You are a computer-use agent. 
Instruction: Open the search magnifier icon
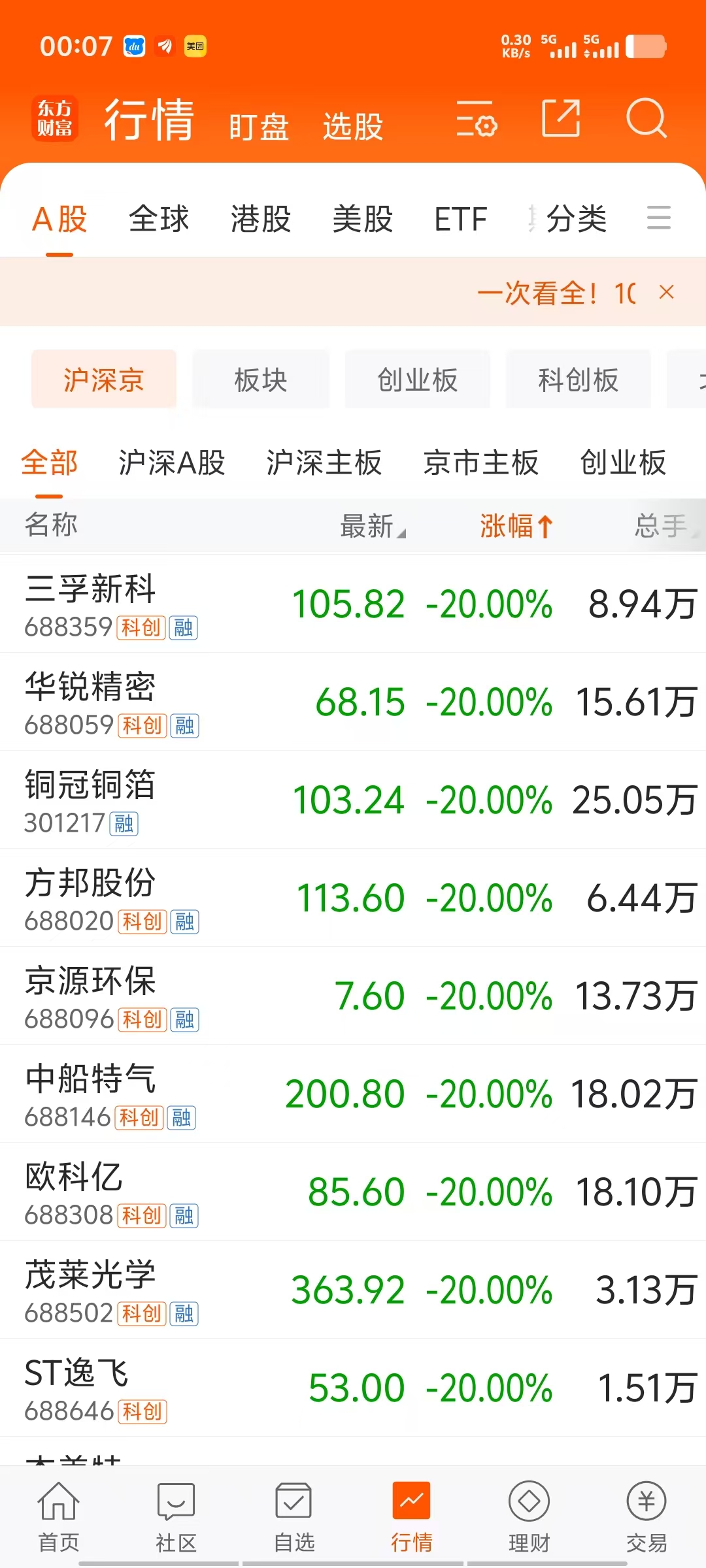[x=646, y=118]
